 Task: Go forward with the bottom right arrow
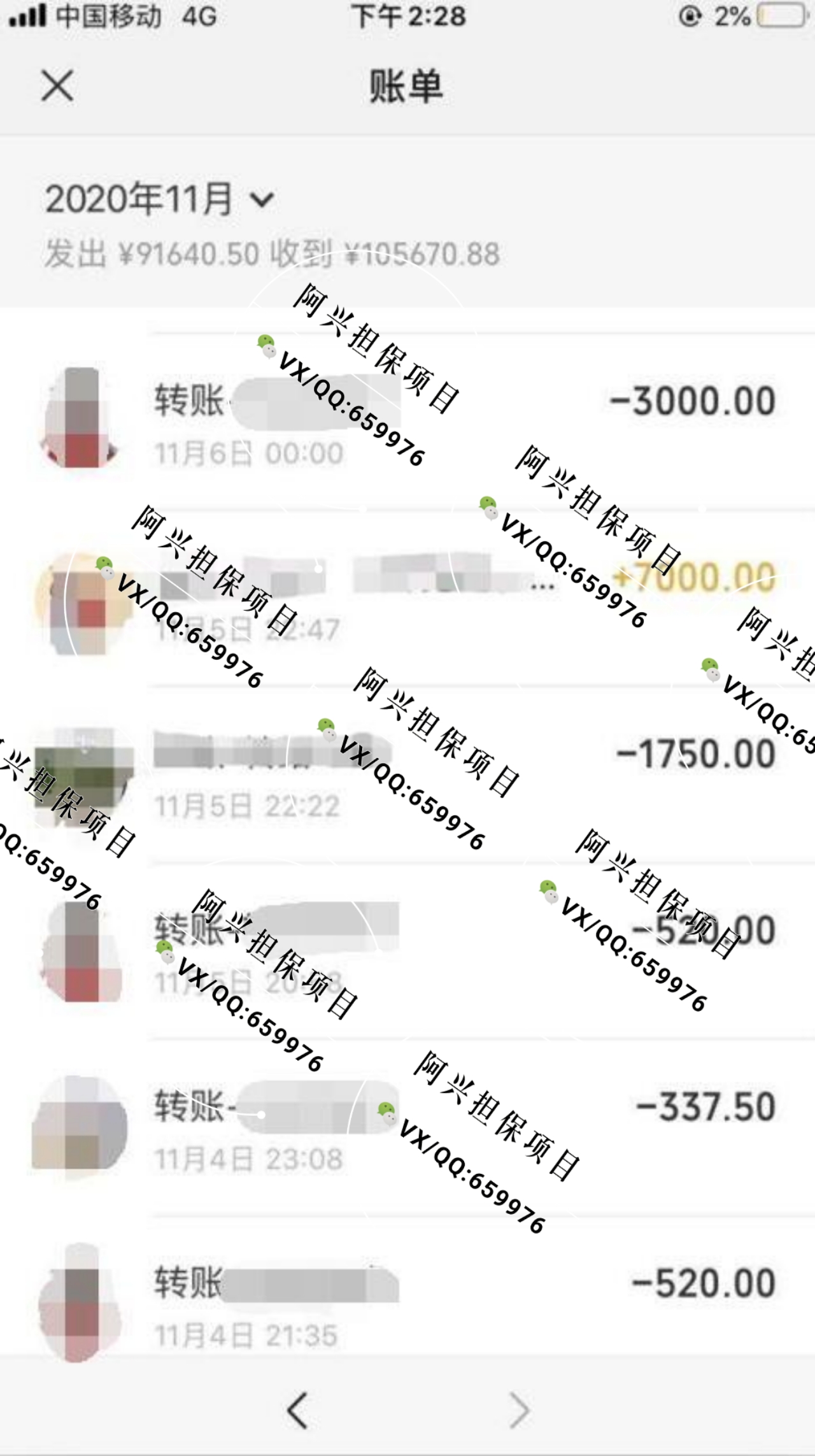pos(519,1411)
